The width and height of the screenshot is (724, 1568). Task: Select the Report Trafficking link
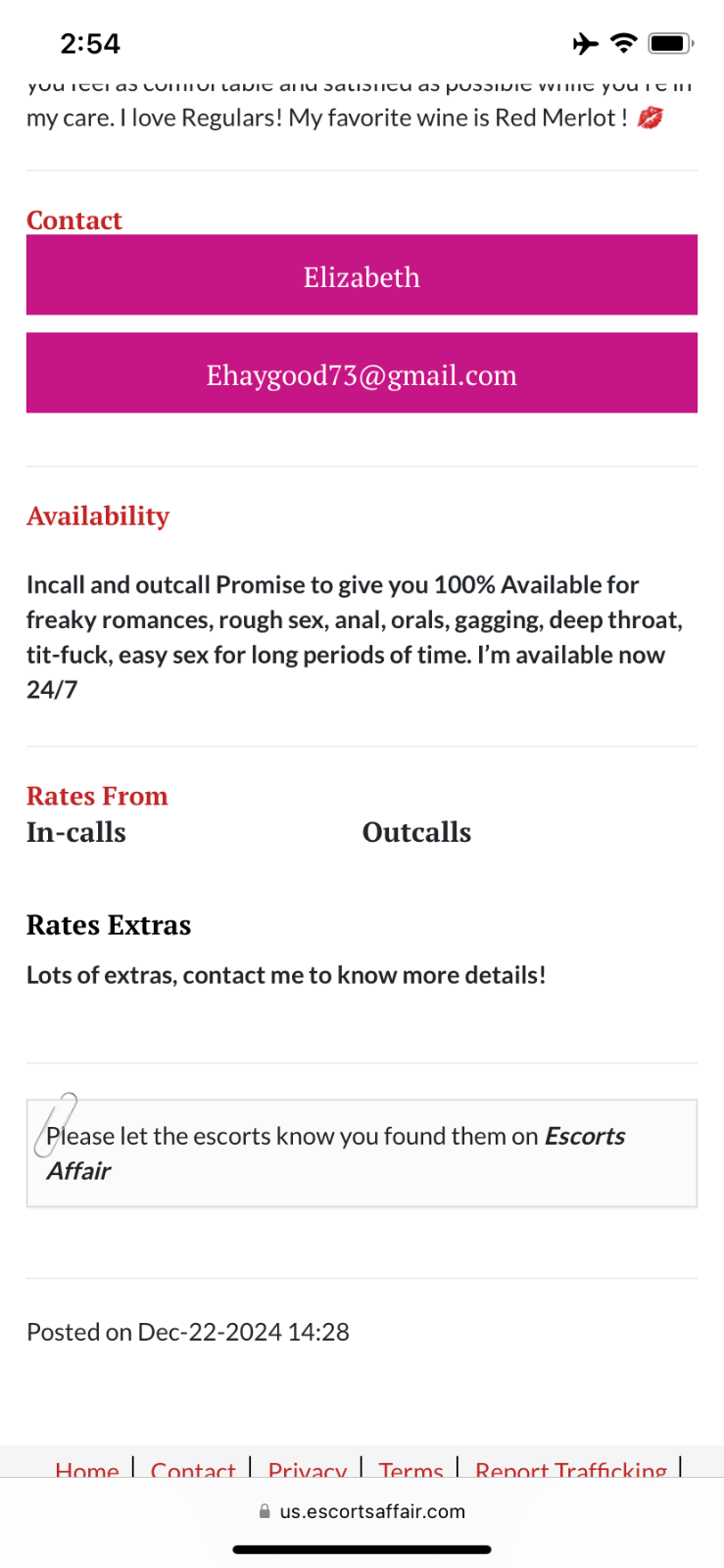pos(570,1469)
